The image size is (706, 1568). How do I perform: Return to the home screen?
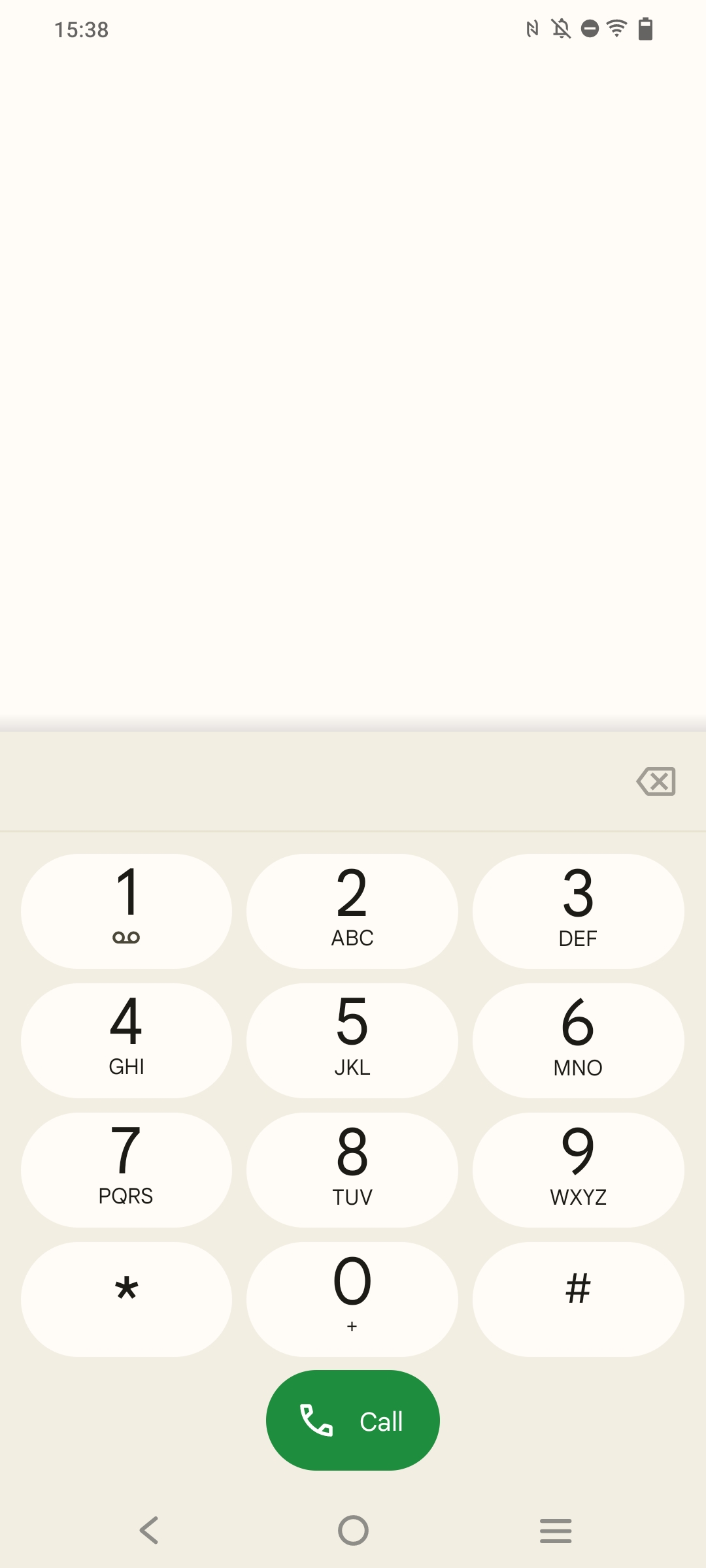(x=353, y=1530)
